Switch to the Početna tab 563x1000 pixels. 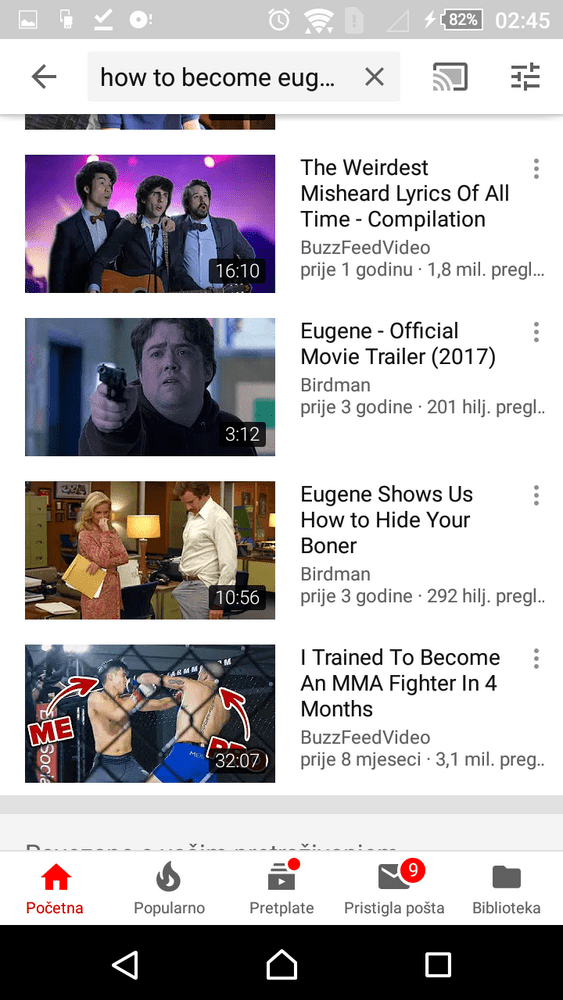(x=55, y=888)
